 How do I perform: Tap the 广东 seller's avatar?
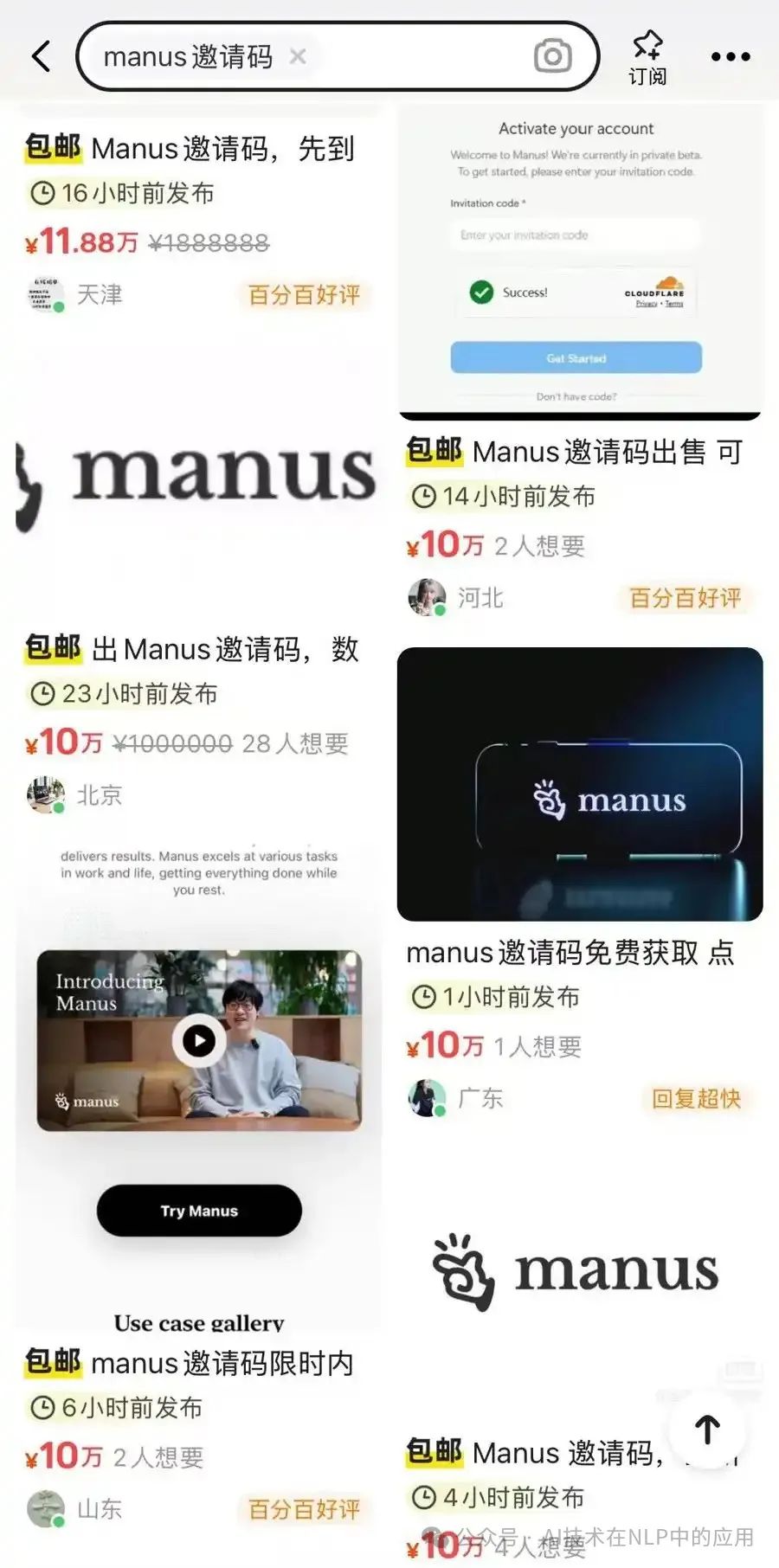pos(428,1097)
